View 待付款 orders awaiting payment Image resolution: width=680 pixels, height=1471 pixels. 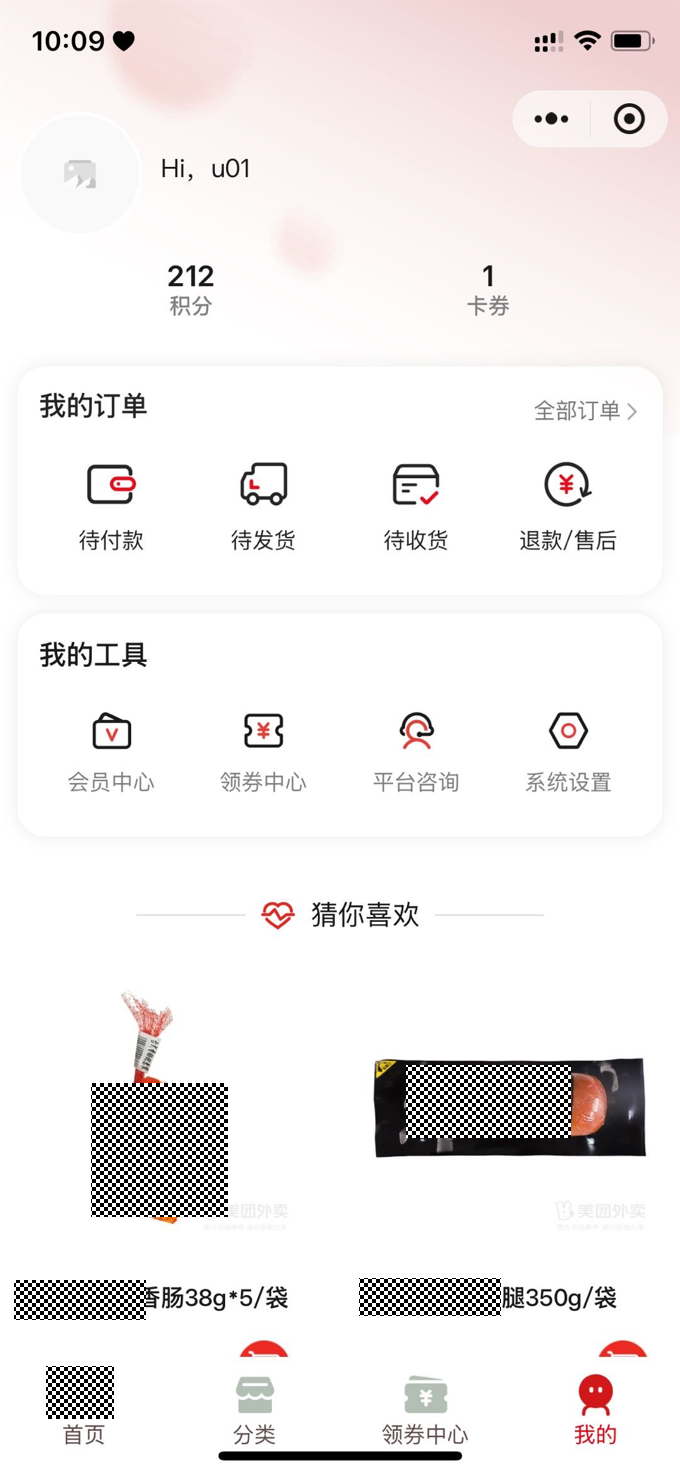click(x=111, y=507)
